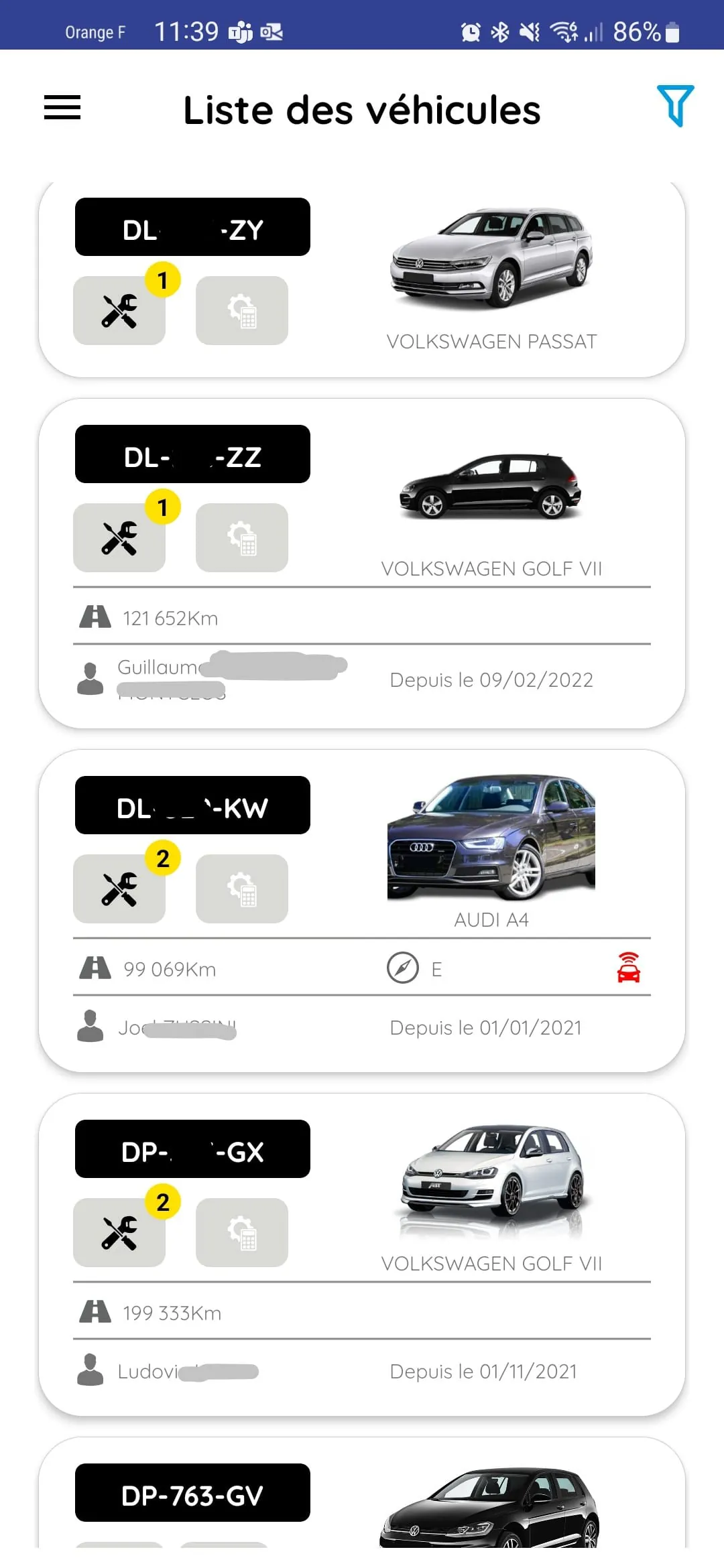View maintenance for the 121 652Km Golf
Viewport: 724px width, 1568px height.
point(119,538)
